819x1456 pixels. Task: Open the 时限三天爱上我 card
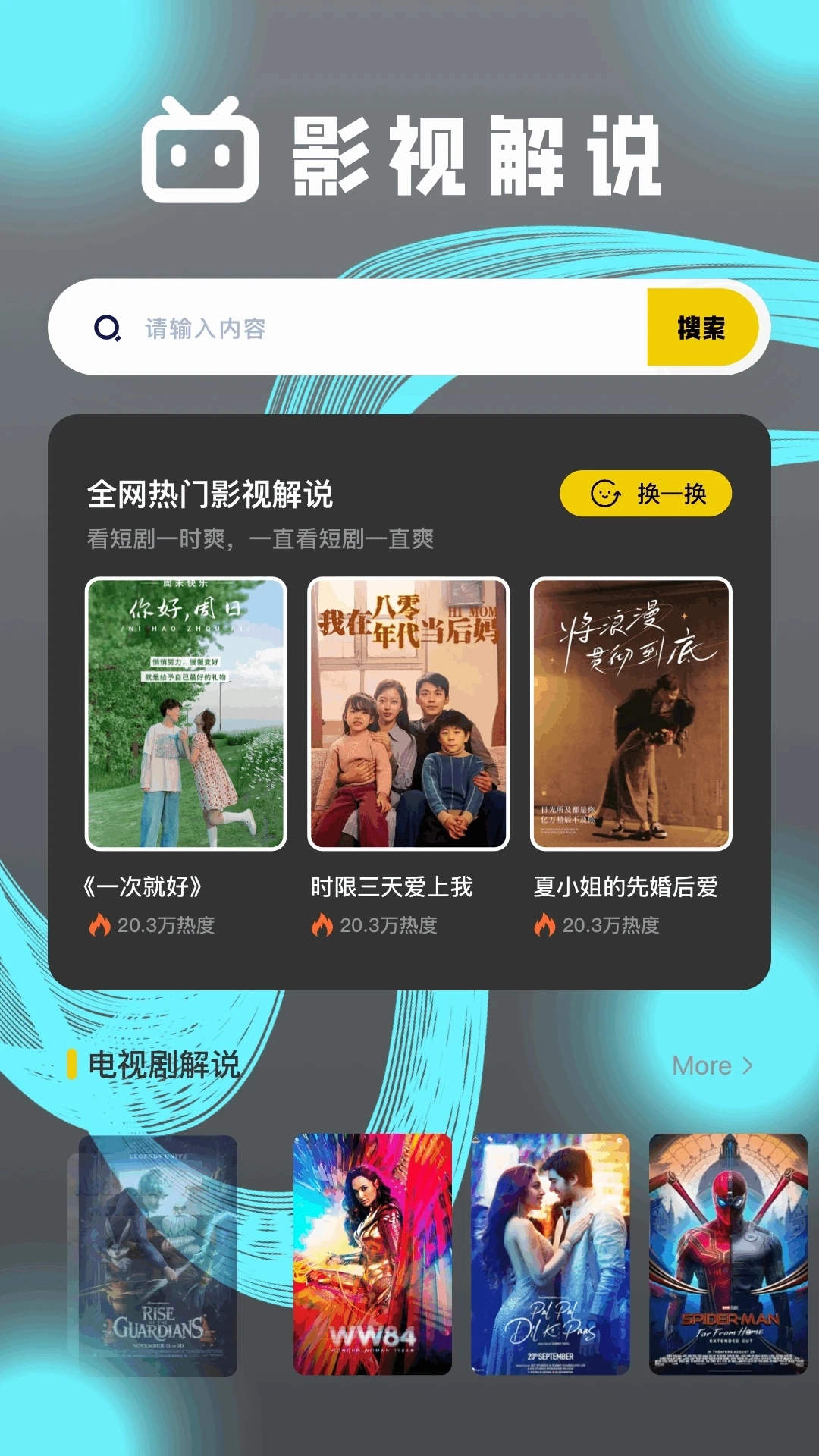(408, 714)
